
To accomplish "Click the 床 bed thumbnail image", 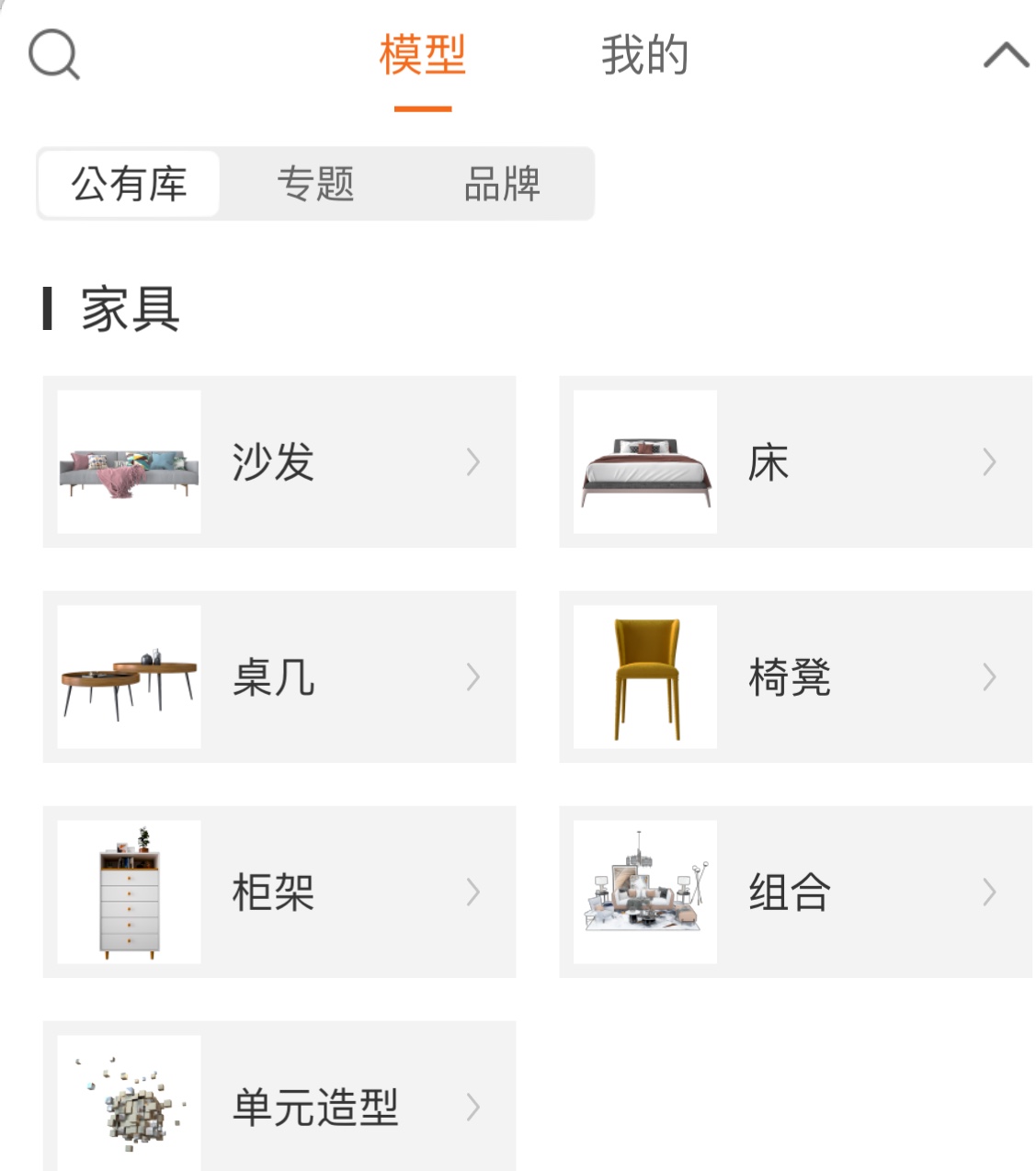I will pyautogui.click(x=645, y=461).
